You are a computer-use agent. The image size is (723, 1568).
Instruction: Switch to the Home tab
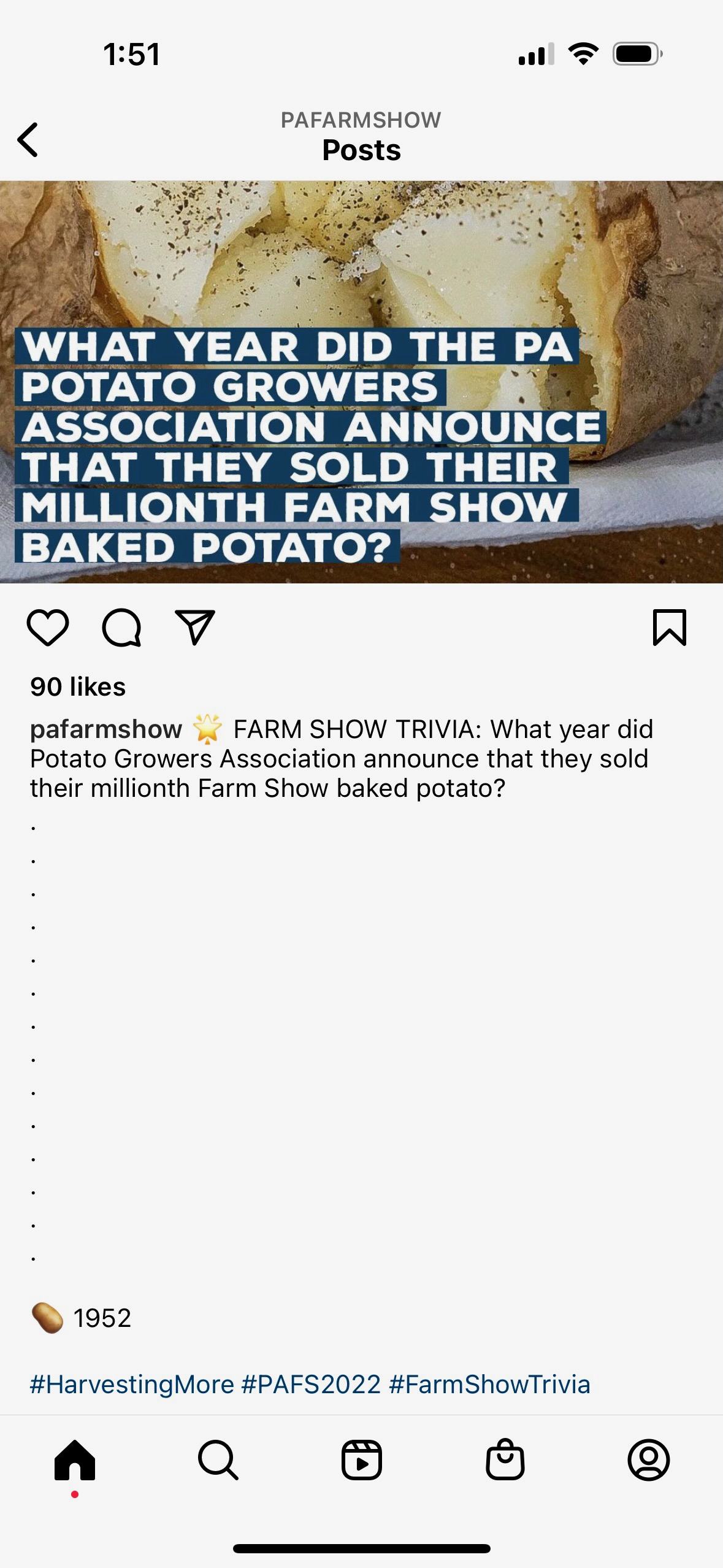click(x=75, y=1460)
